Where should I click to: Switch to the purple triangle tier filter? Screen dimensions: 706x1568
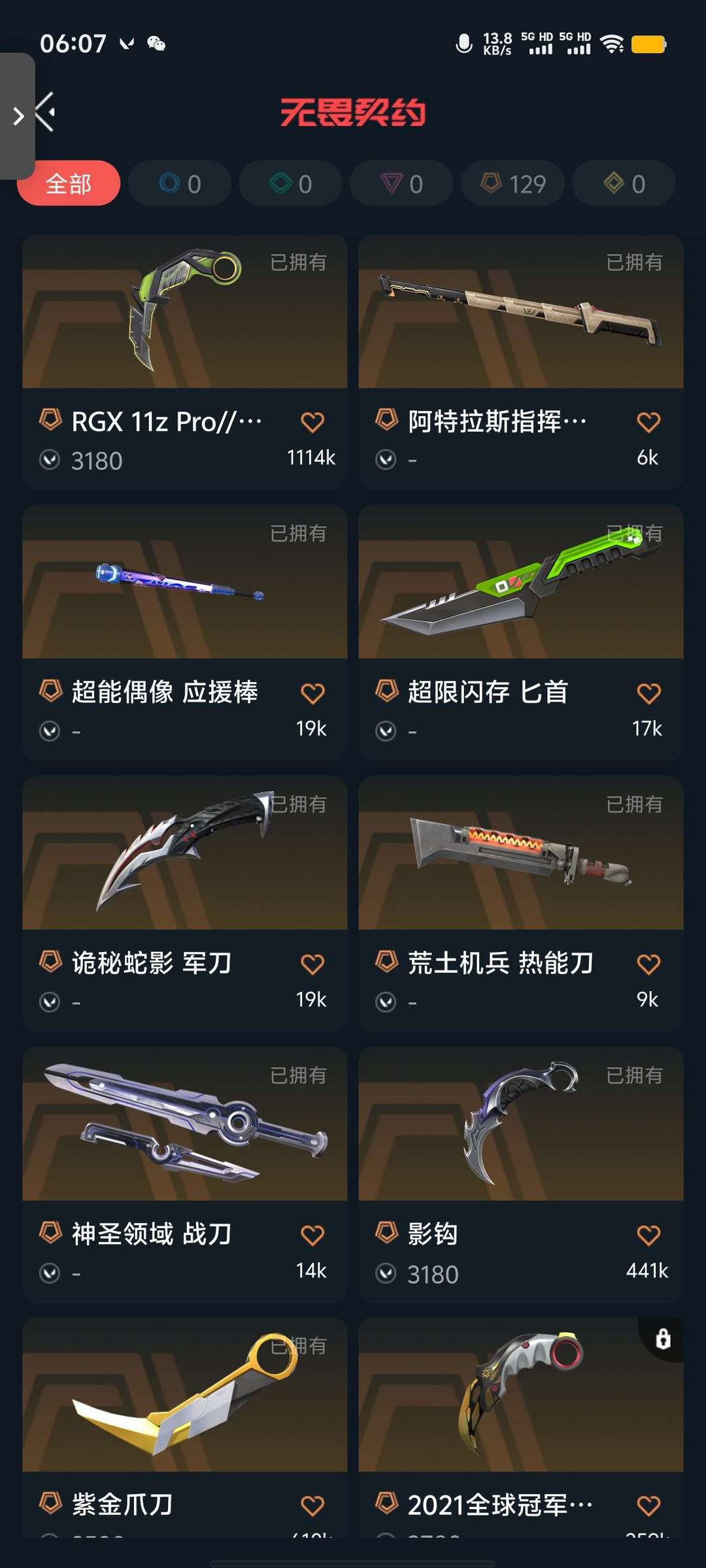coord(402,184)
